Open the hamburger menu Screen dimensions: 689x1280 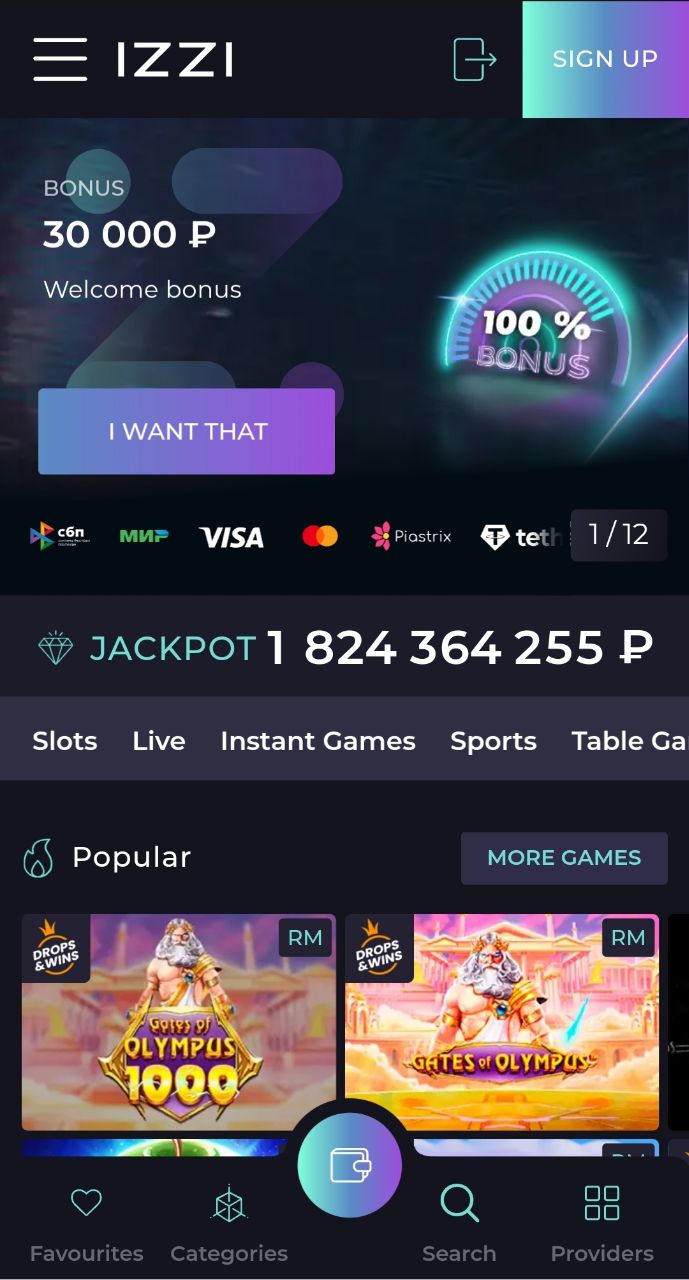[60, 59]
